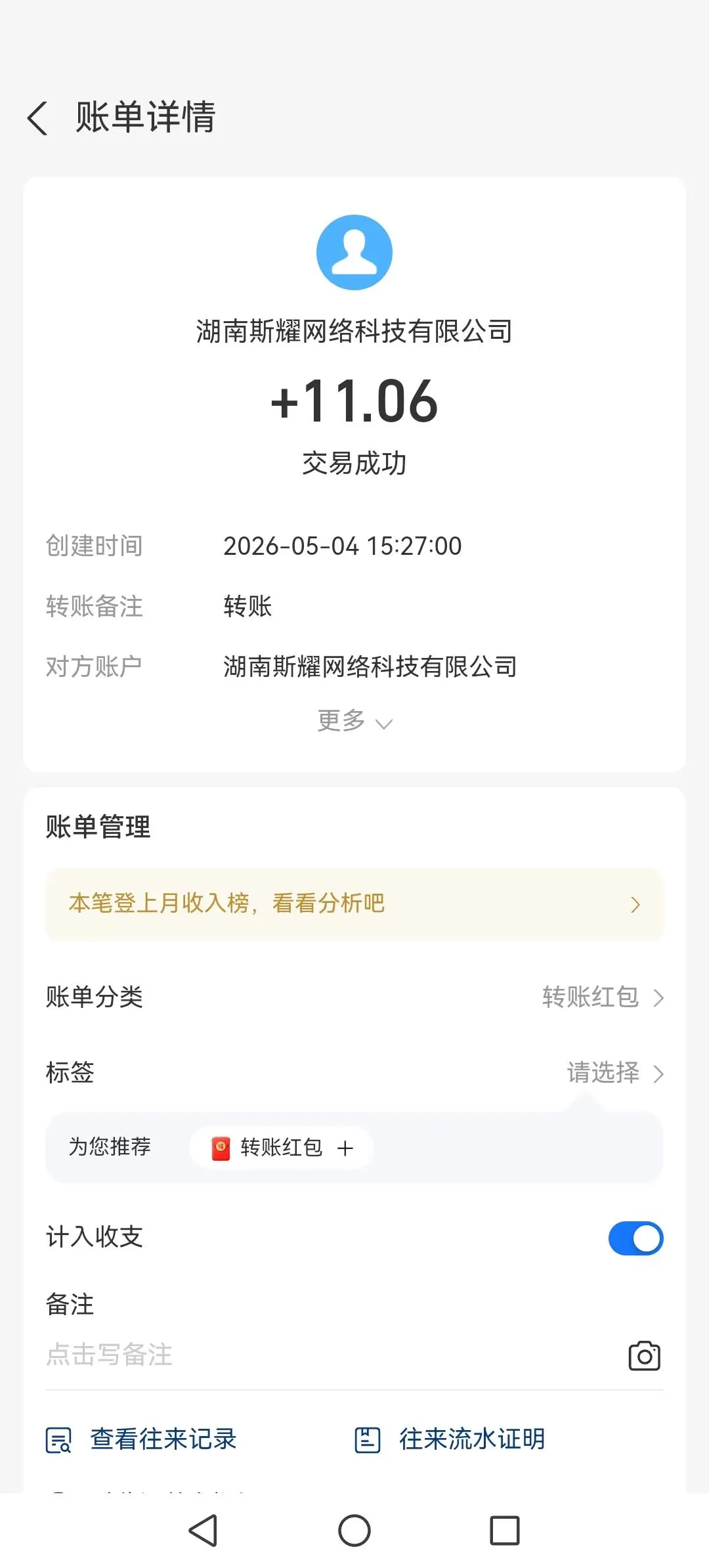Open the 标签 tag selector
The image size is (709, 1568).
[354, 1073]
